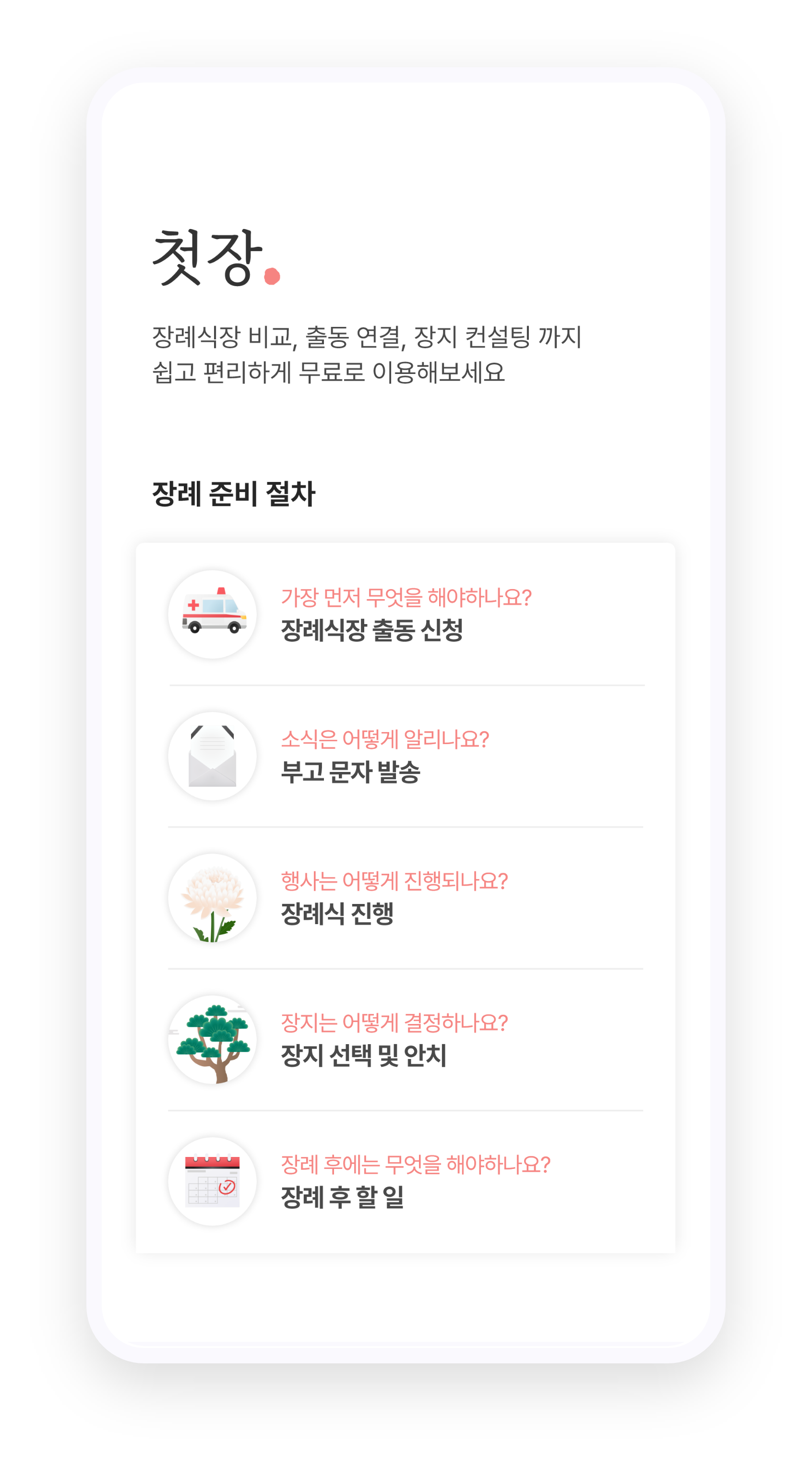View 장례식 진행 procedure
The width and height of the screenshot is (812, 1469).
[406, 898]
